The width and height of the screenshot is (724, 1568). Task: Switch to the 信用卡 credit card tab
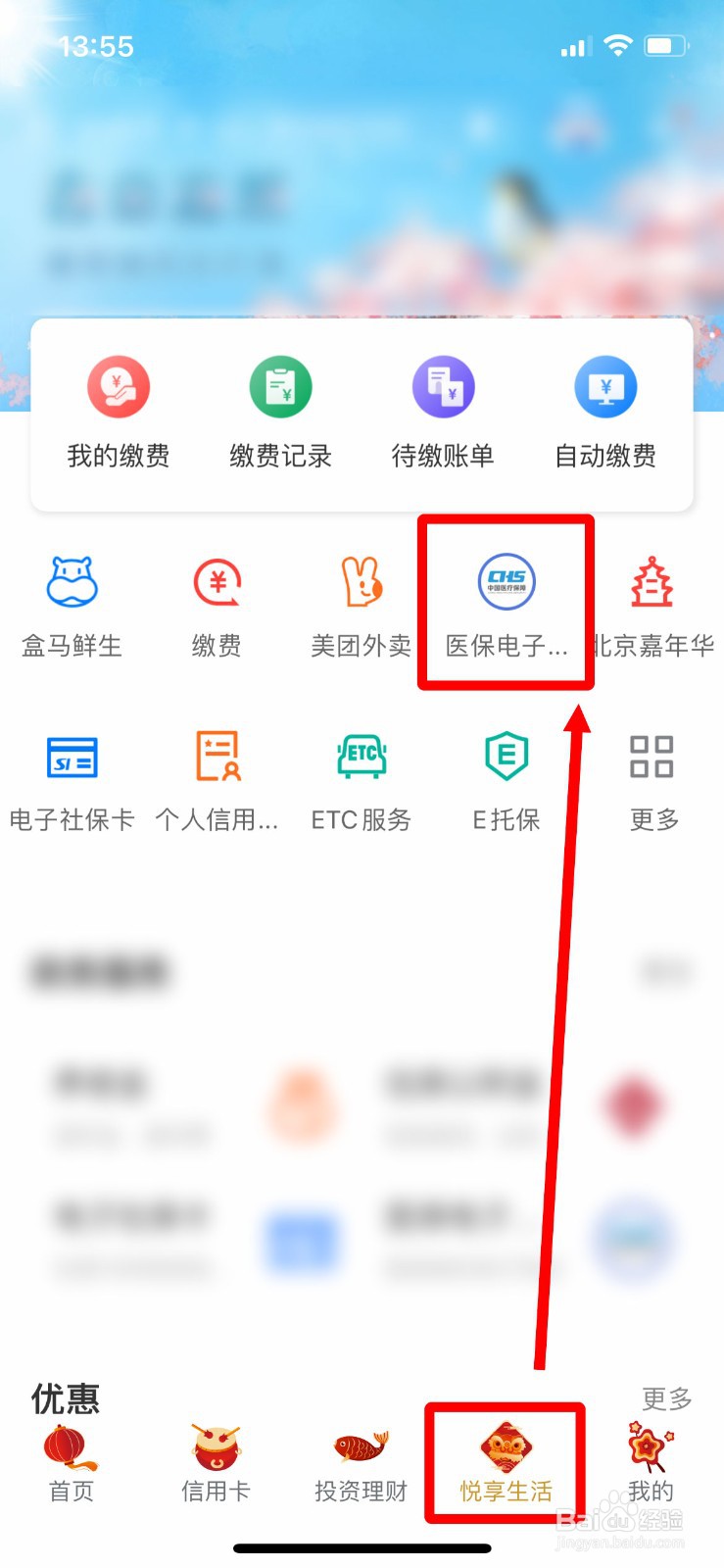(215, 1465)
